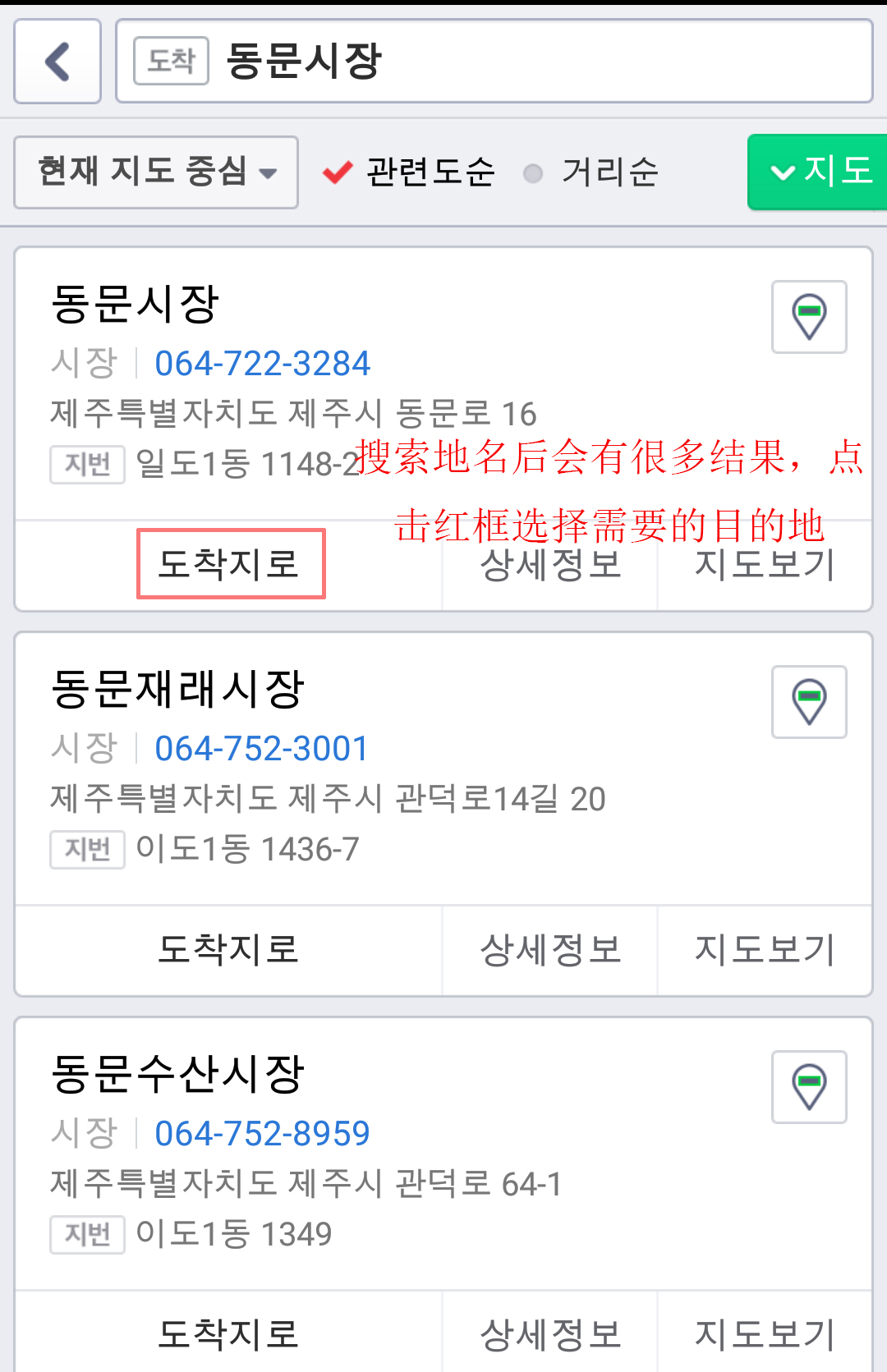Tap the map pin icon for 동문재래시장
887x1372 pixels.
click(x=809, y=702)
